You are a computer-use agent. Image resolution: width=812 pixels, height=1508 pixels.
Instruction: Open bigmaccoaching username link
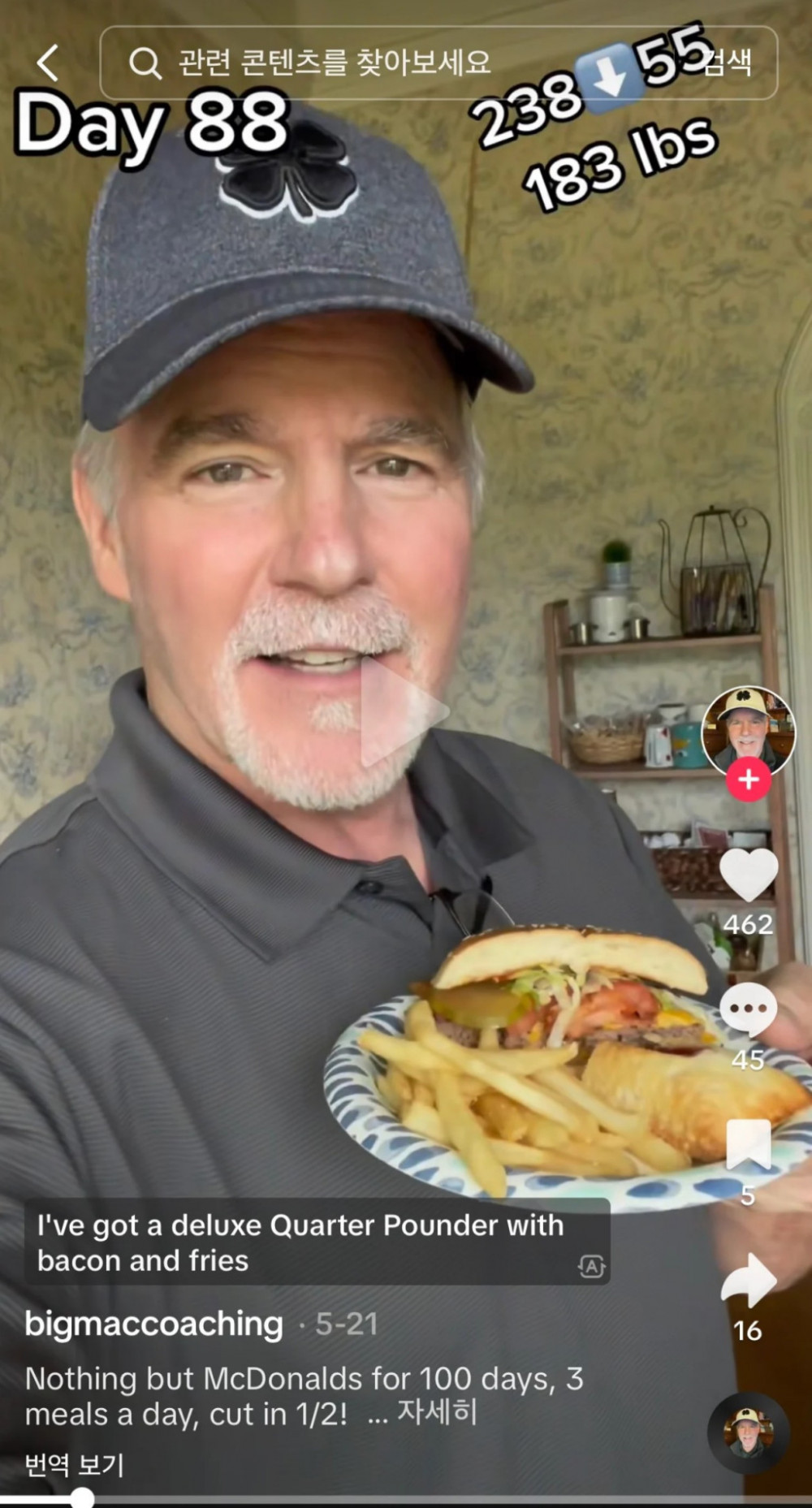(154, 1324)
